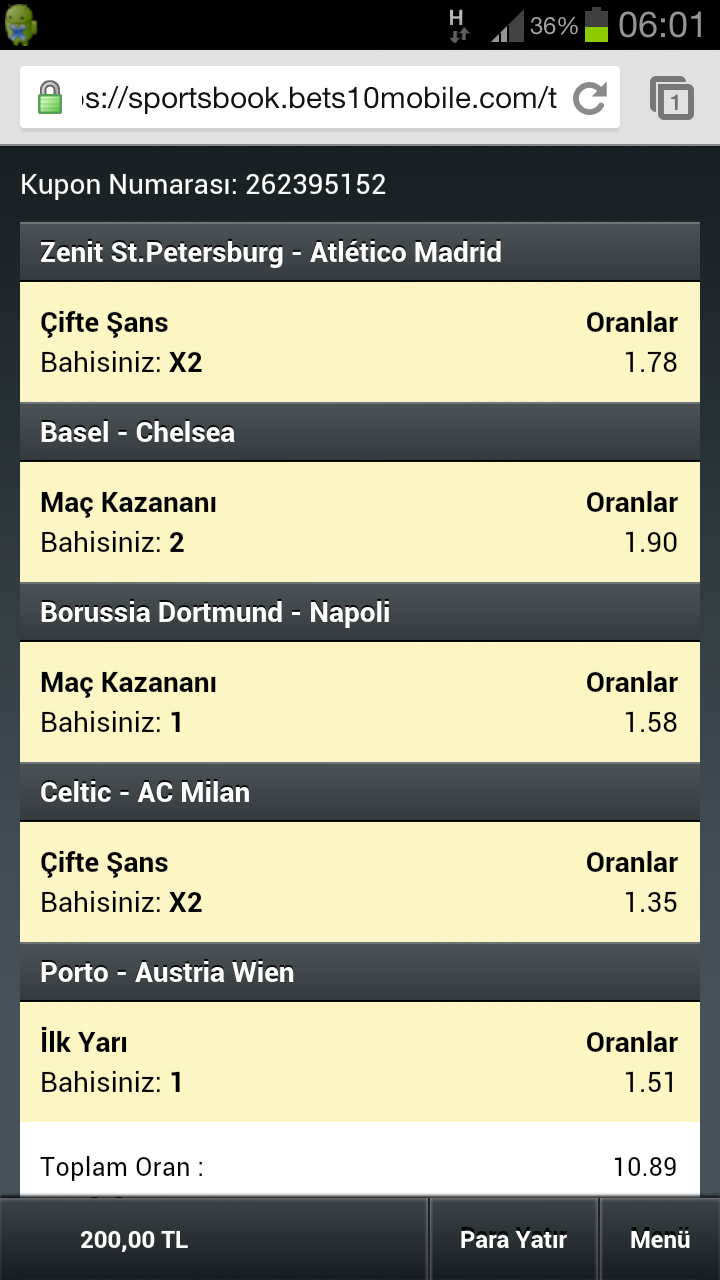Tap the Para Yatır deposit button
720x1280 pixels.
(x=513, y=1240)
